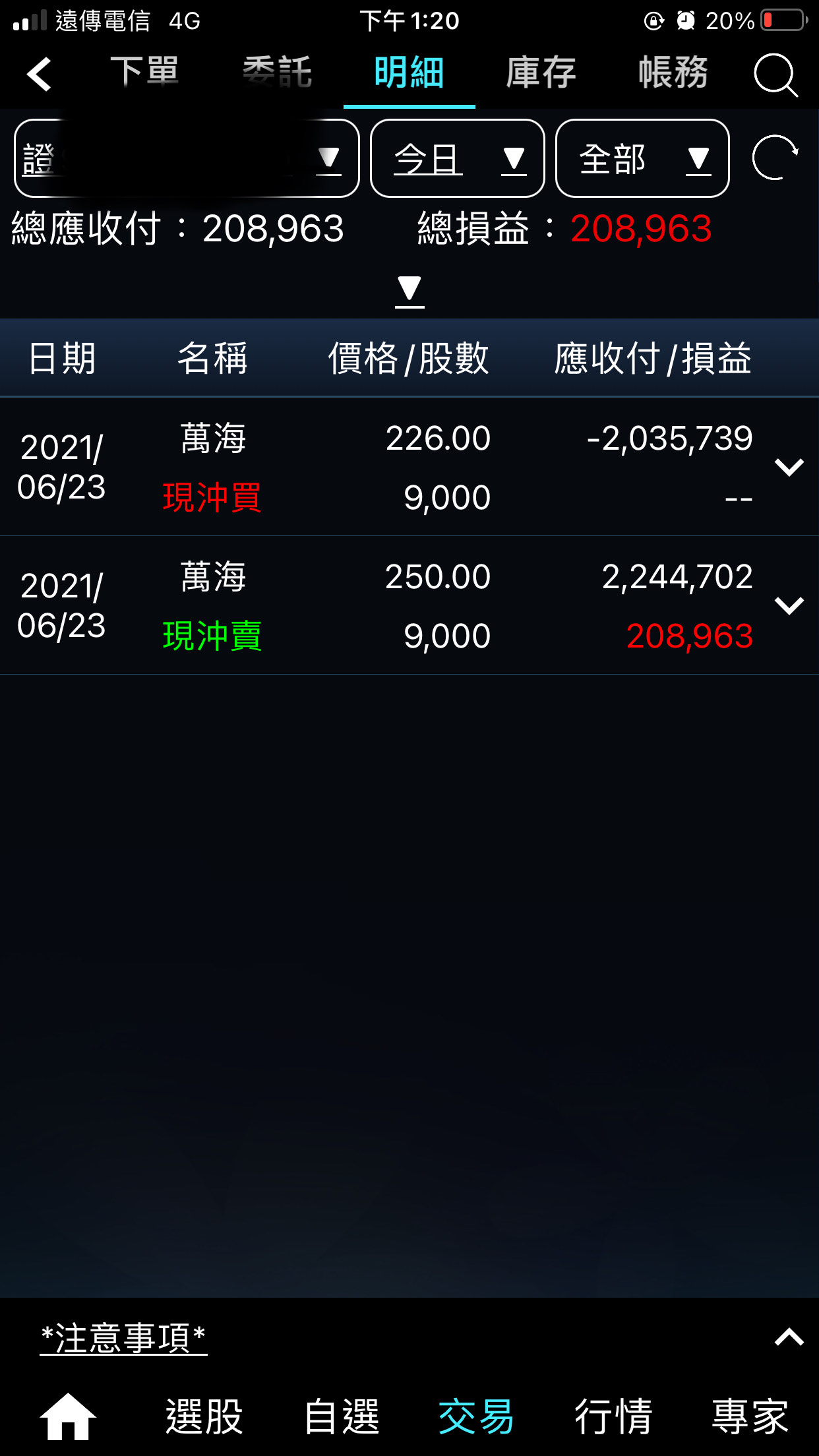Viewport: 819px width, 1456px height.
Task: Switch to the 委託 tab
Action: coord(277,73)
